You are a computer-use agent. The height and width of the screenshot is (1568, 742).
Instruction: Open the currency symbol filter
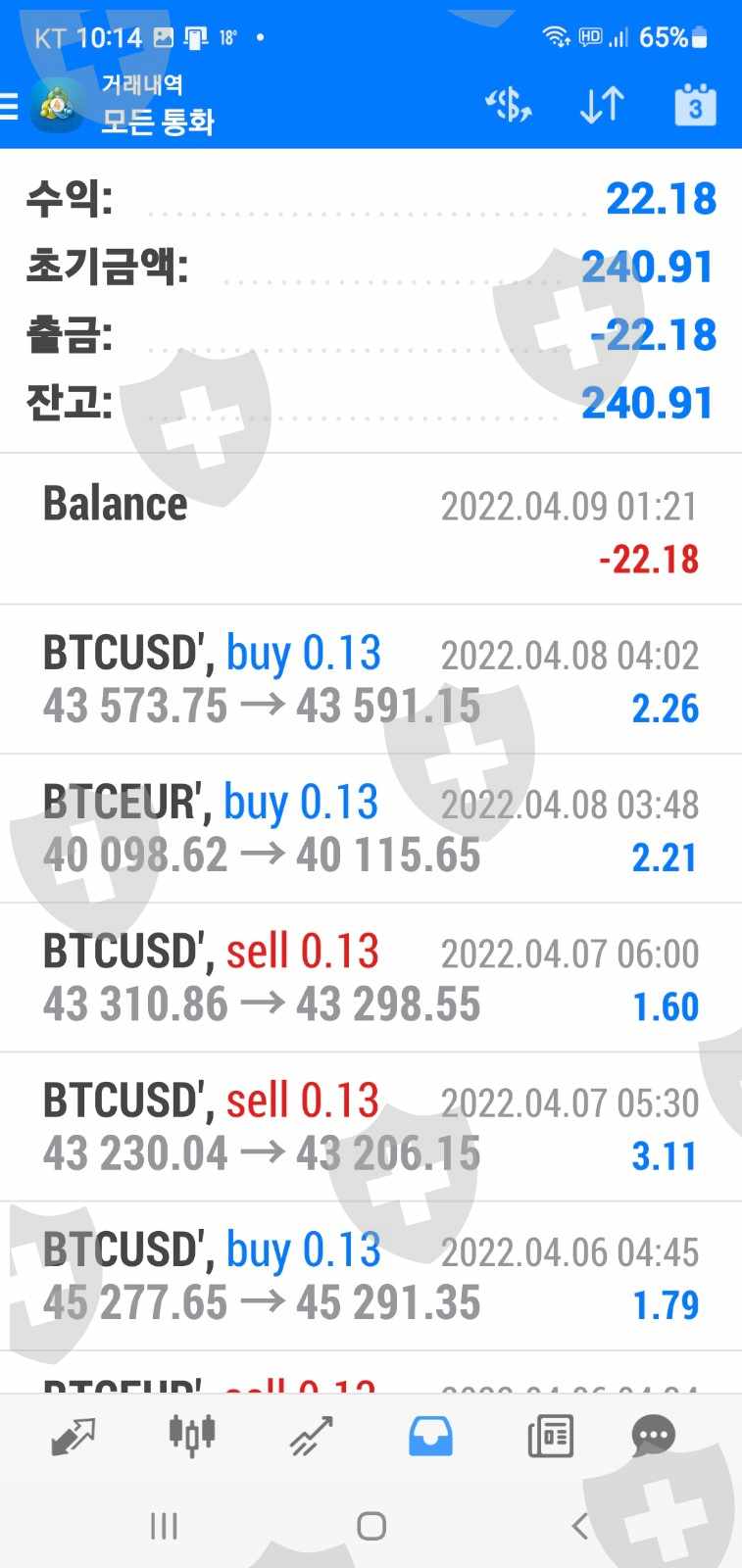pyautogui.click(x=509, y=105)
